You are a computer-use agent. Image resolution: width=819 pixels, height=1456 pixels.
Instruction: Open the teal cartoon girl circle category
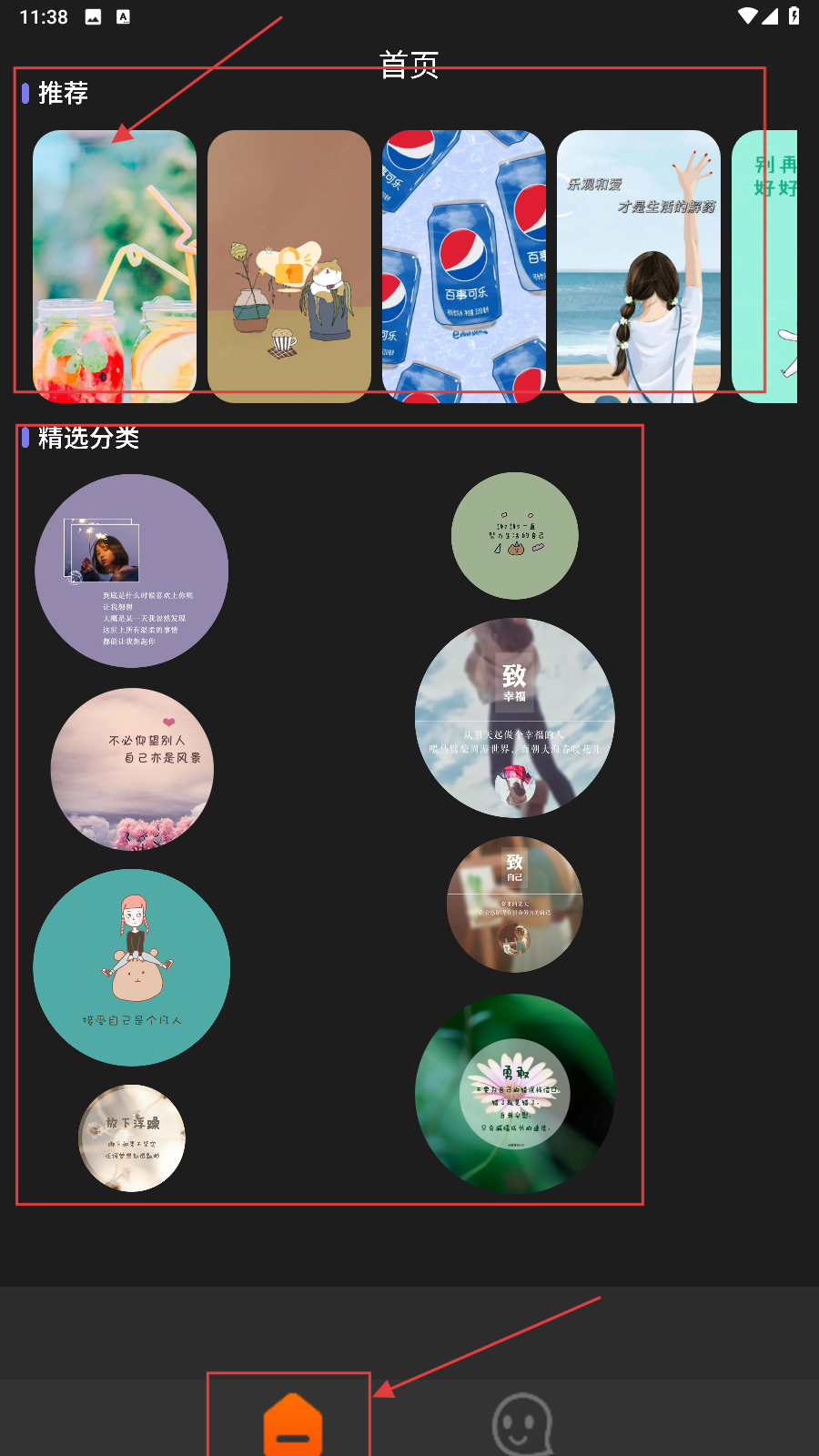click(132, 967)
